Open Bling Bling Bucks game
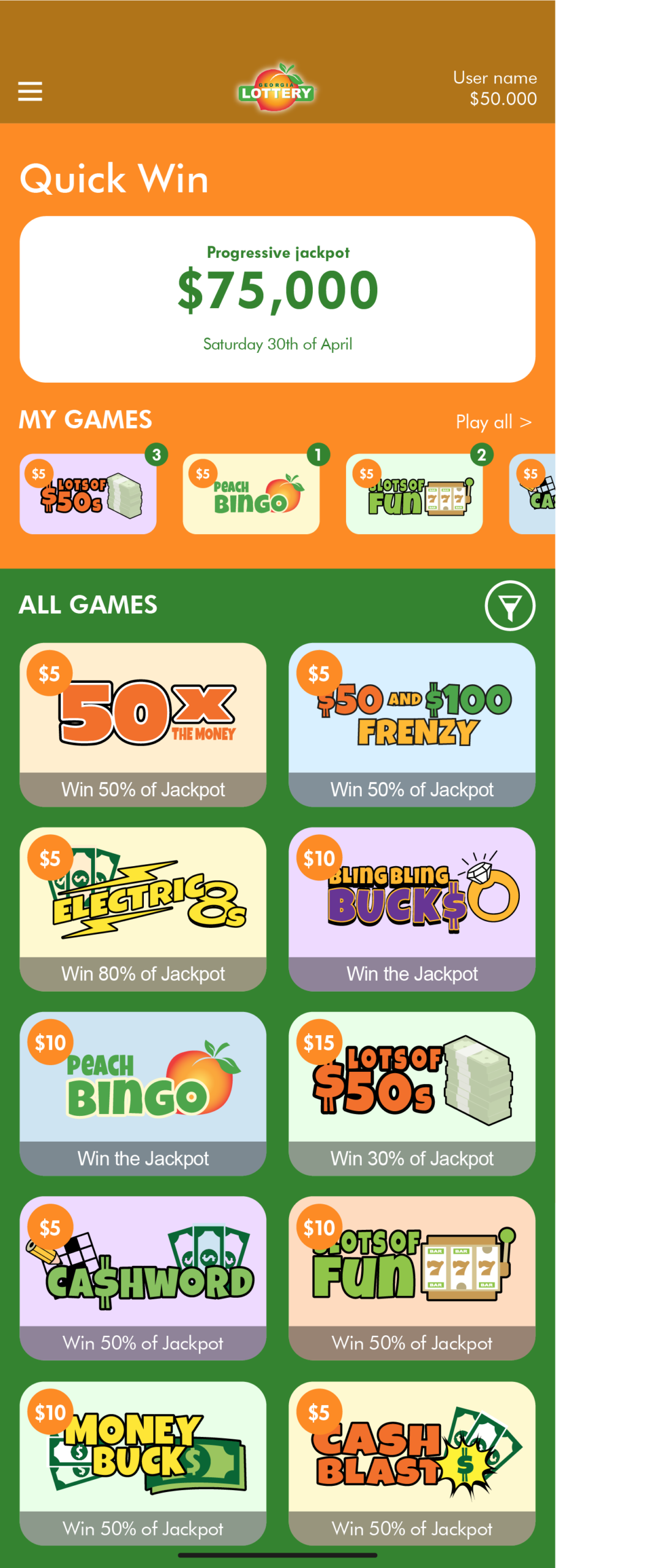The image size is (646, 1568). point(411,908)
